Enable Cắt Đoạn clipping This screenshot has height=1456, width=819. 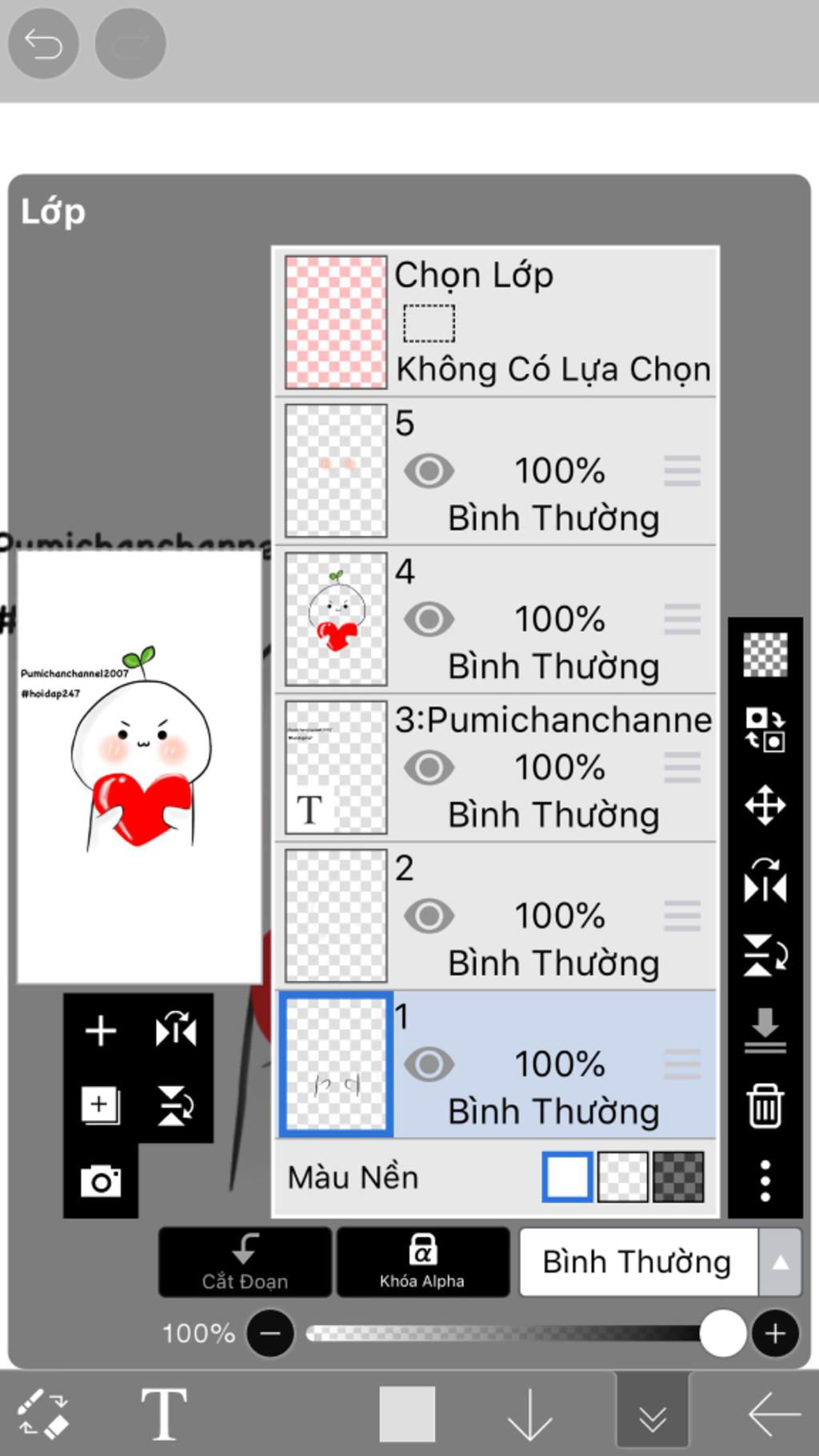(x=245, y=1262)
